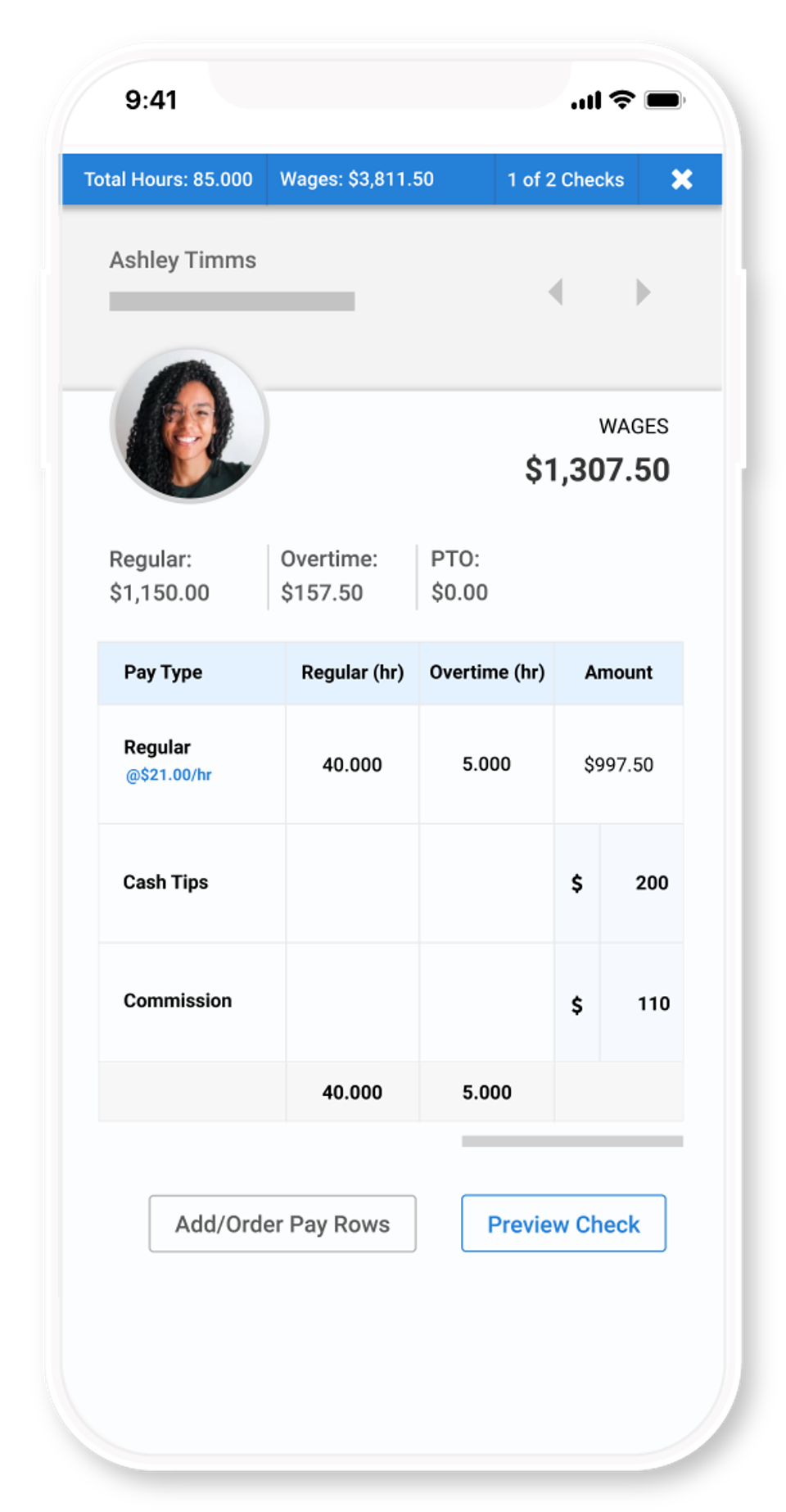Edit the Commission amount field
The height and width of the screenshot is (1512, 786).
coord(642,1003)
